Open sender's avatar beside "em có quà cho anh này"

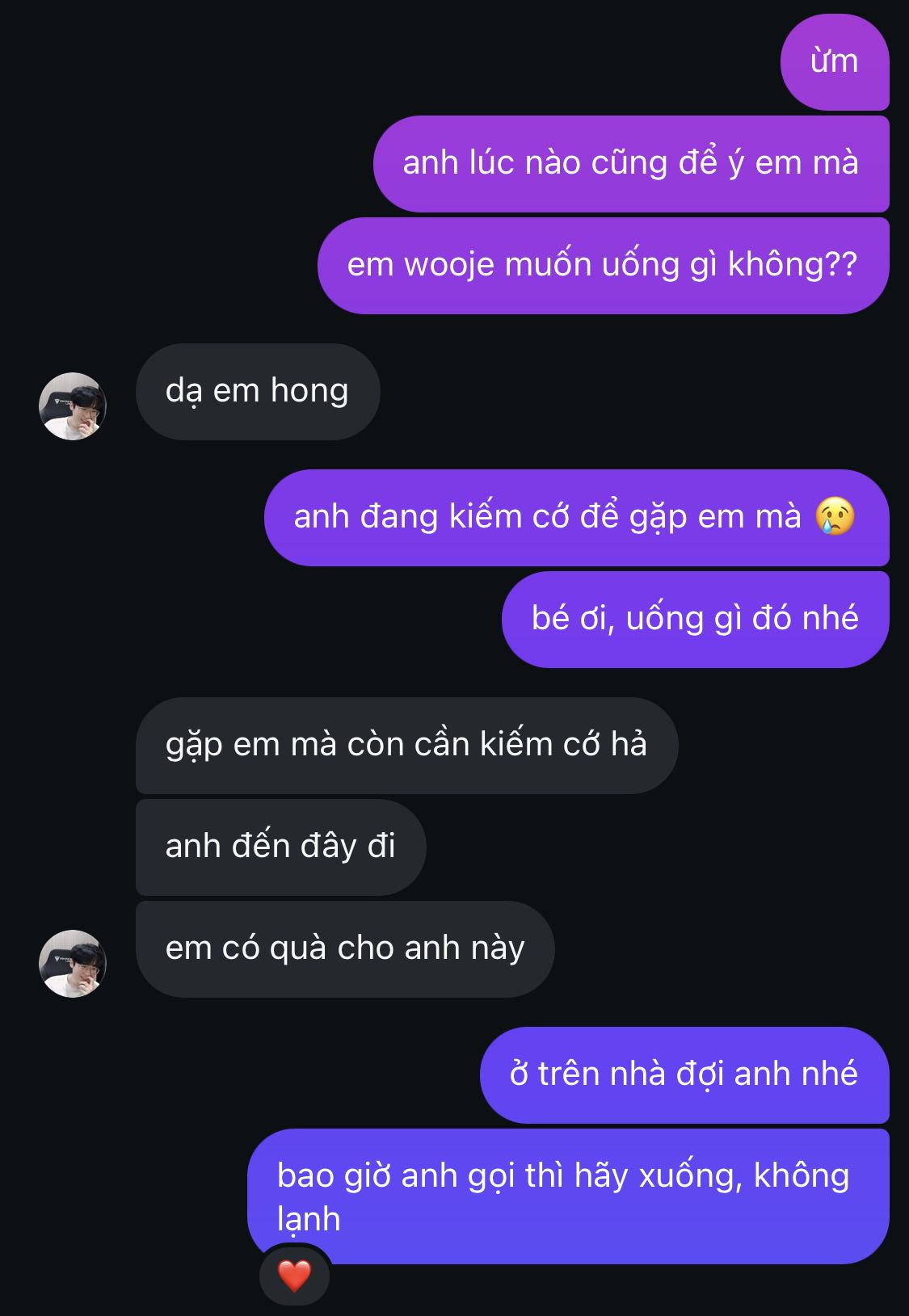click(73, 963)
